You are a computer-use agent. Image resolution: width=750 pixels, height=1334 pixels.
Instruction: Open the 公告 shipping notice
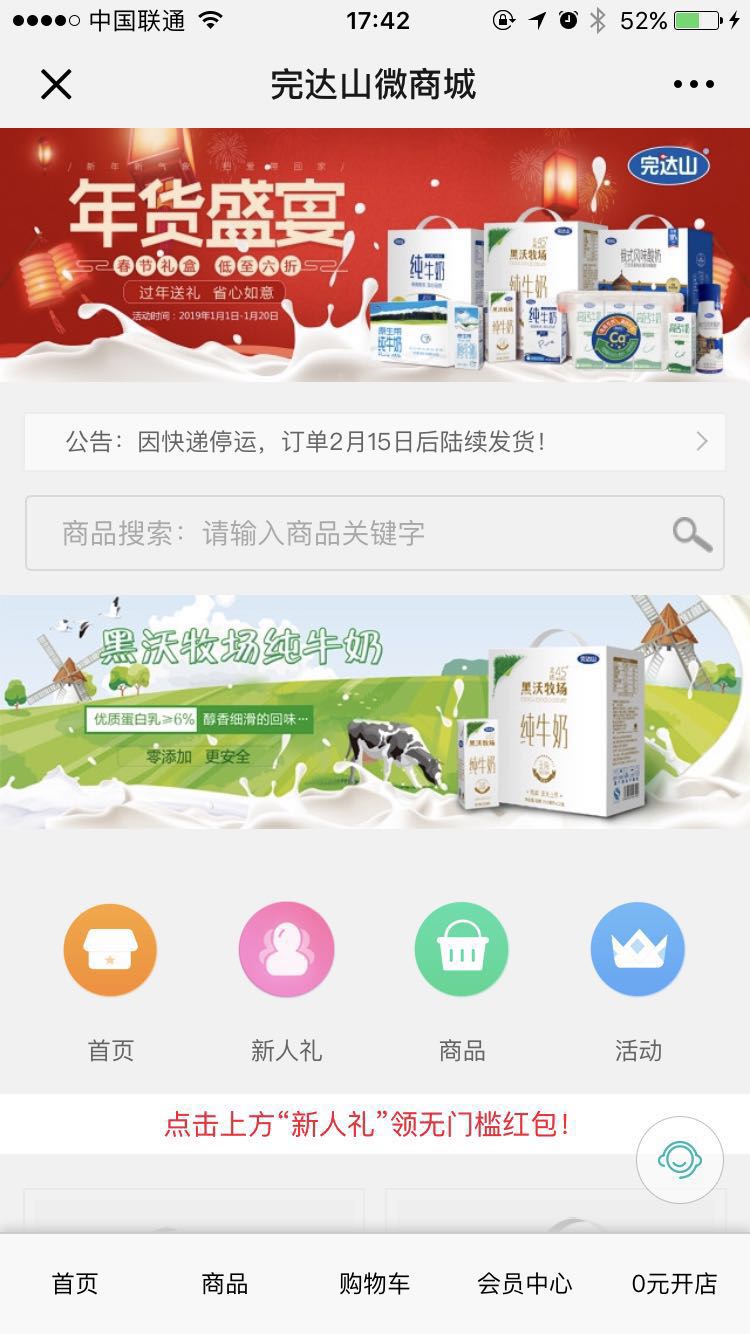(375, 441)
